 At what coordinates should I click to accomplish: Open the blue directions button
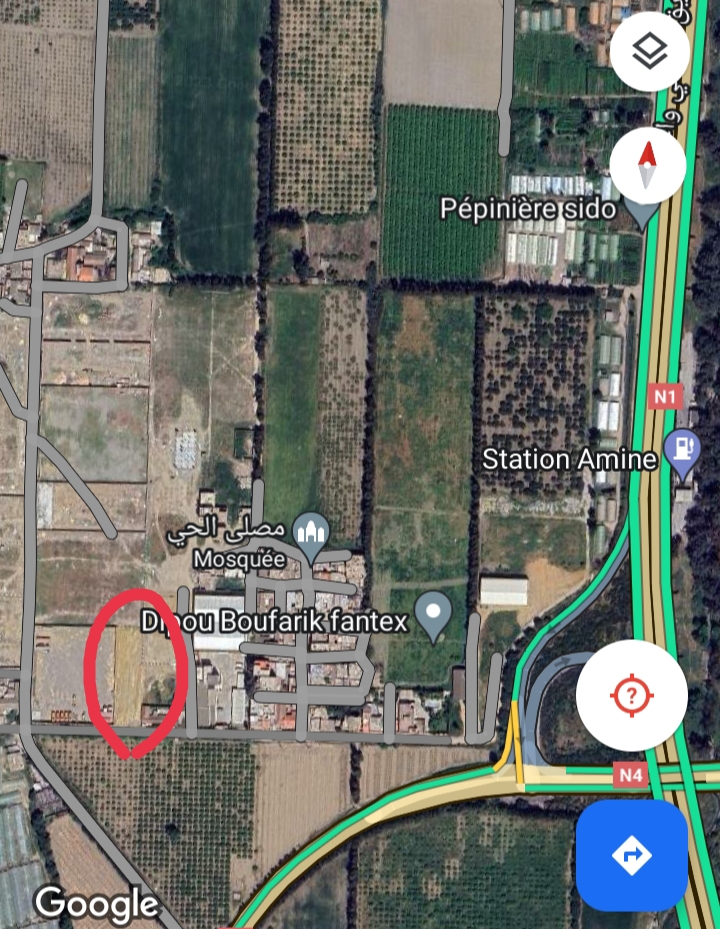(632, 855)
